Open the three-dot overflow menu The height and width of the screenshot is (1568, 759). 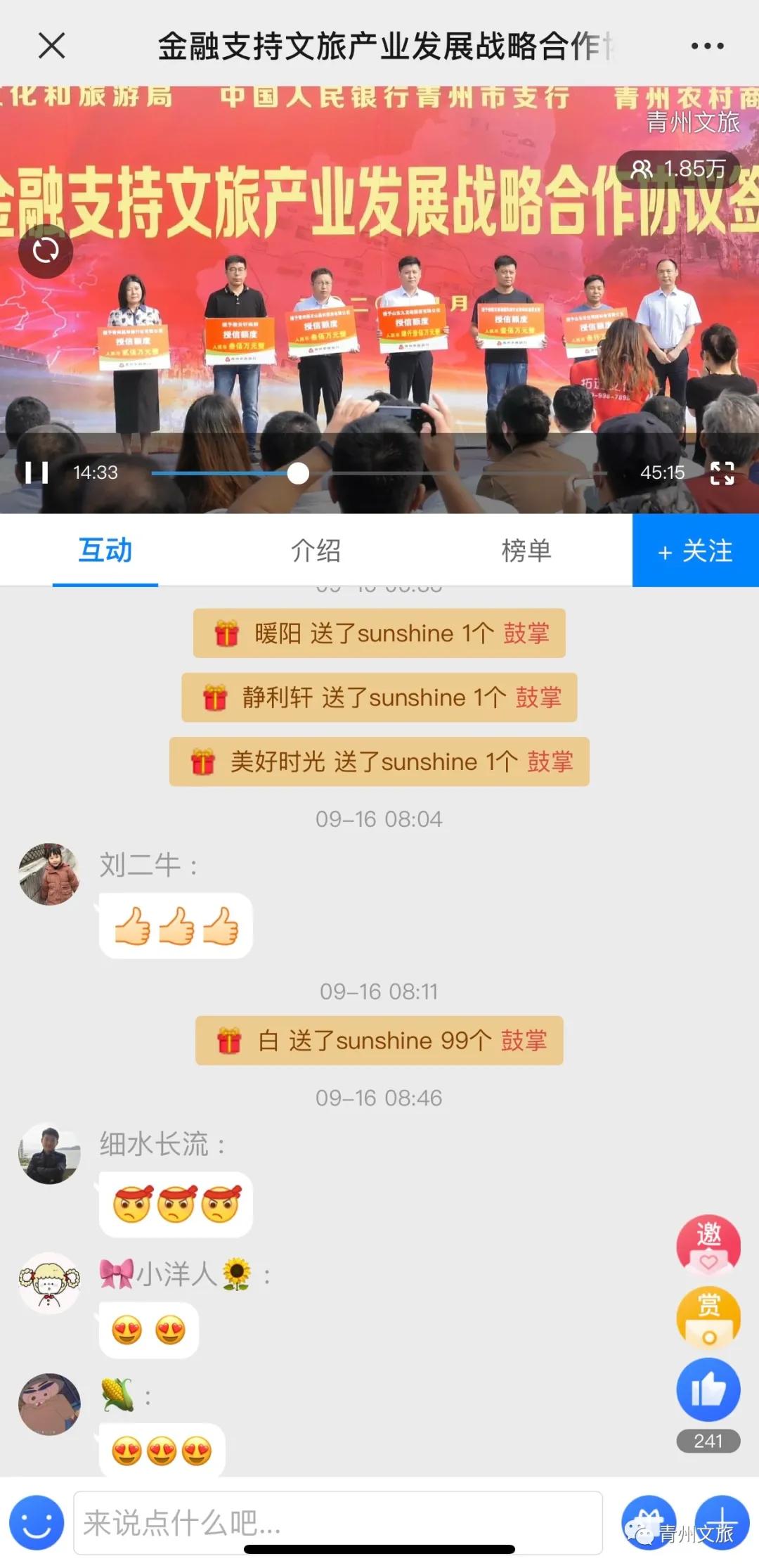pos(707,46)
